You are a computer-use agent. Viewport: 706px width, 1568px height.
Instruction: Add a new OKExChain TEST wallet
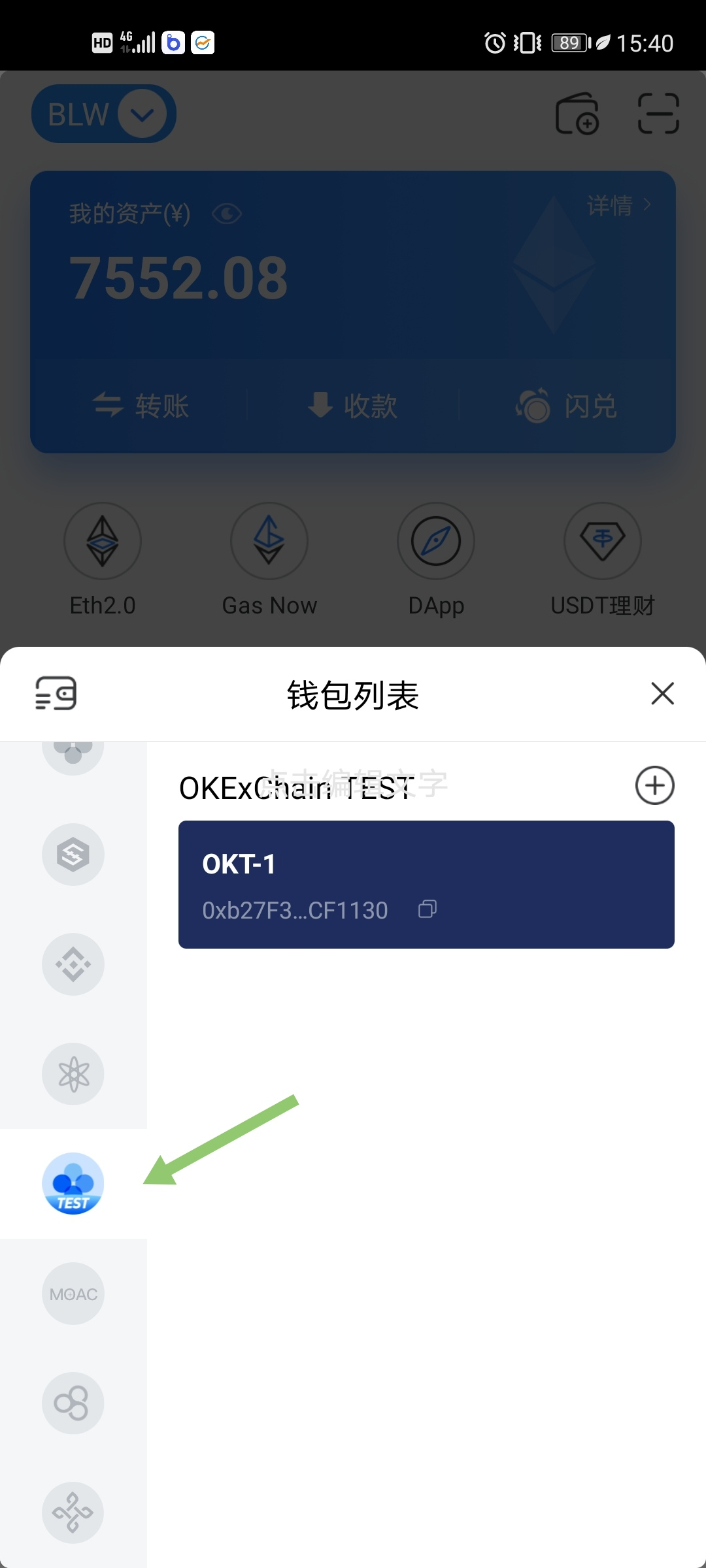click(x=654, y=785)
